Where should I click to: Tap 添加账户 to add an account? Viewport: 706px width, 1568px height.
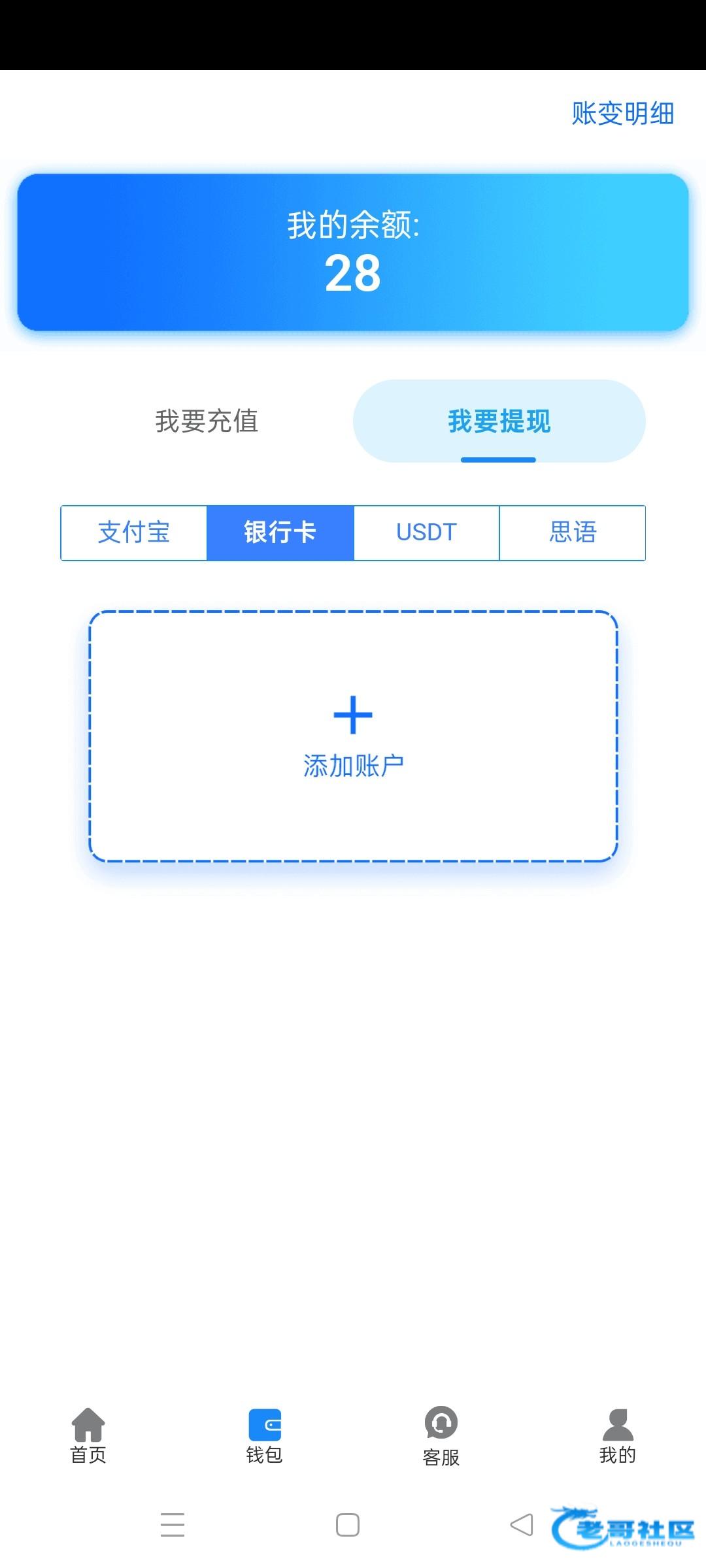pyautogui.click(x=353, y=736)
